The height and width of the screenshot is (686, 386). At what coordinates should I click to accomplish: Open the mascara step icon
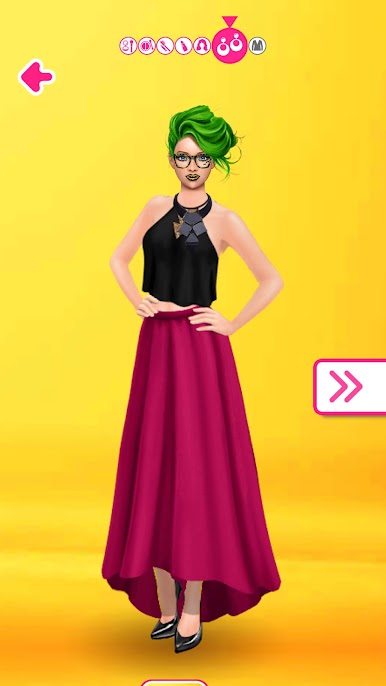point(165,46)
